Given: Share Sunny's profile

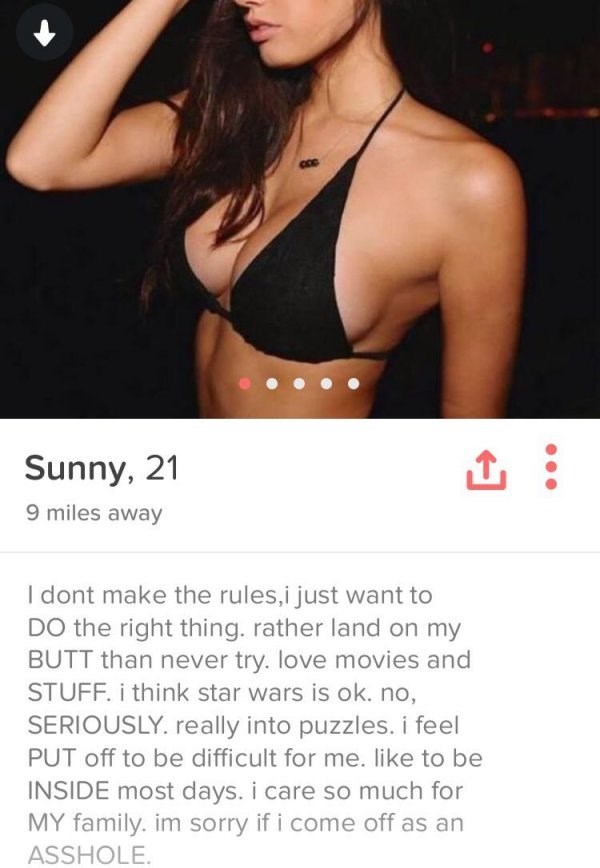Looking at the screenshot, I should coord(482,468).
